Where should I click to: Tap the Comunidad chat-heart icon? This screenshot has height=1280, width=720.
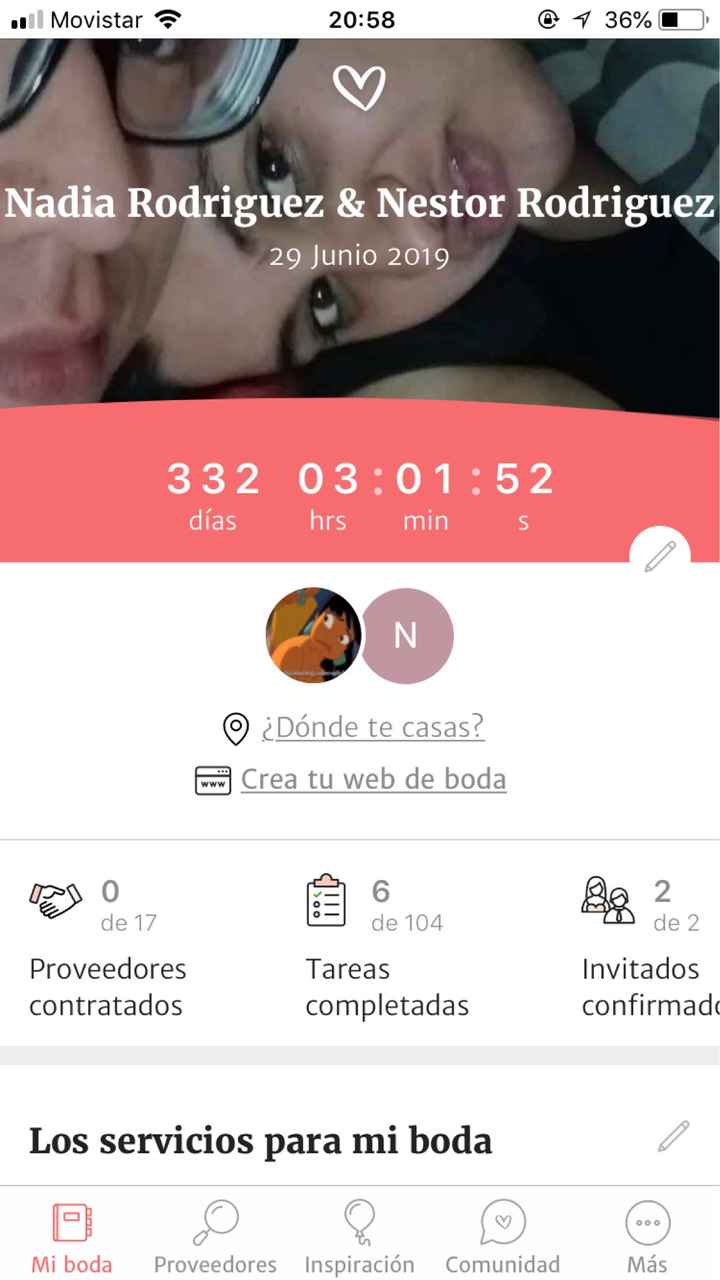pyautogui.click(x=503, y=1222)
